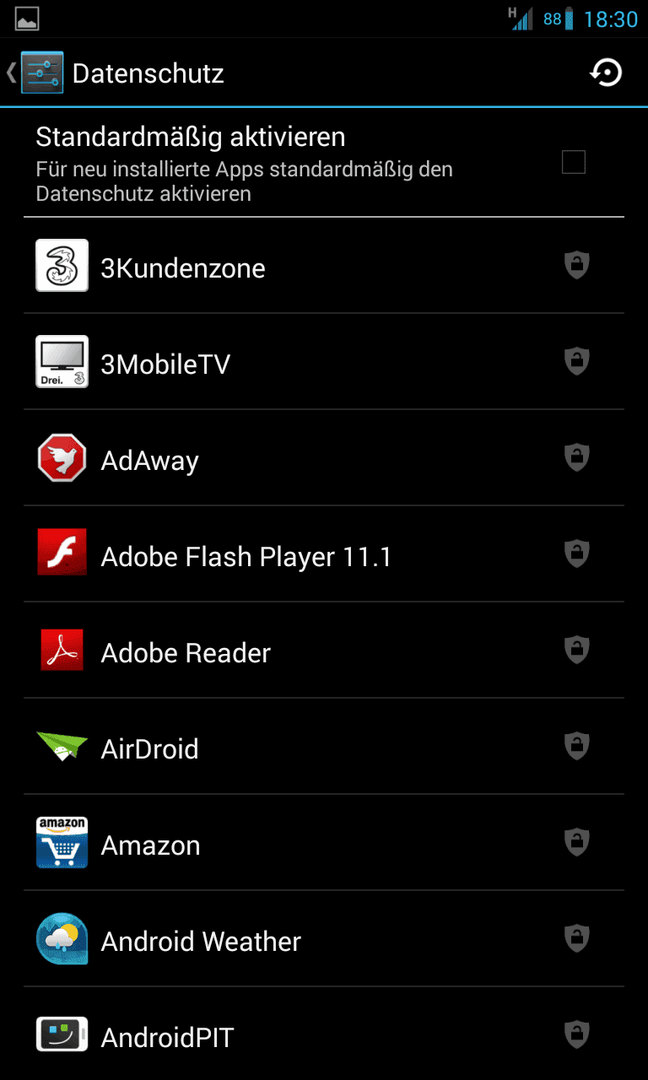Screen dimensions: 648x1080
Task: Open the Amazon row
Action: [324, 842]
